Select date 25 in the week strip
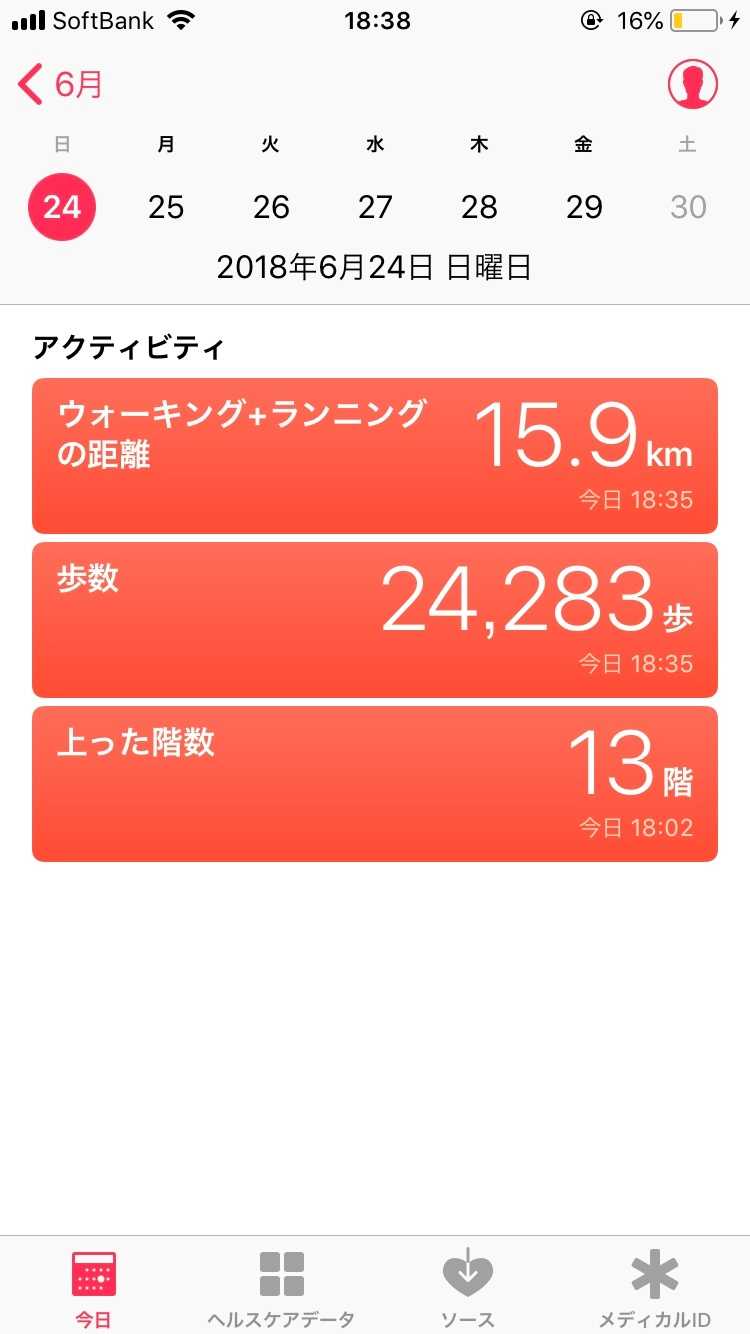The image size is (750, 1334). click(166, 207)
